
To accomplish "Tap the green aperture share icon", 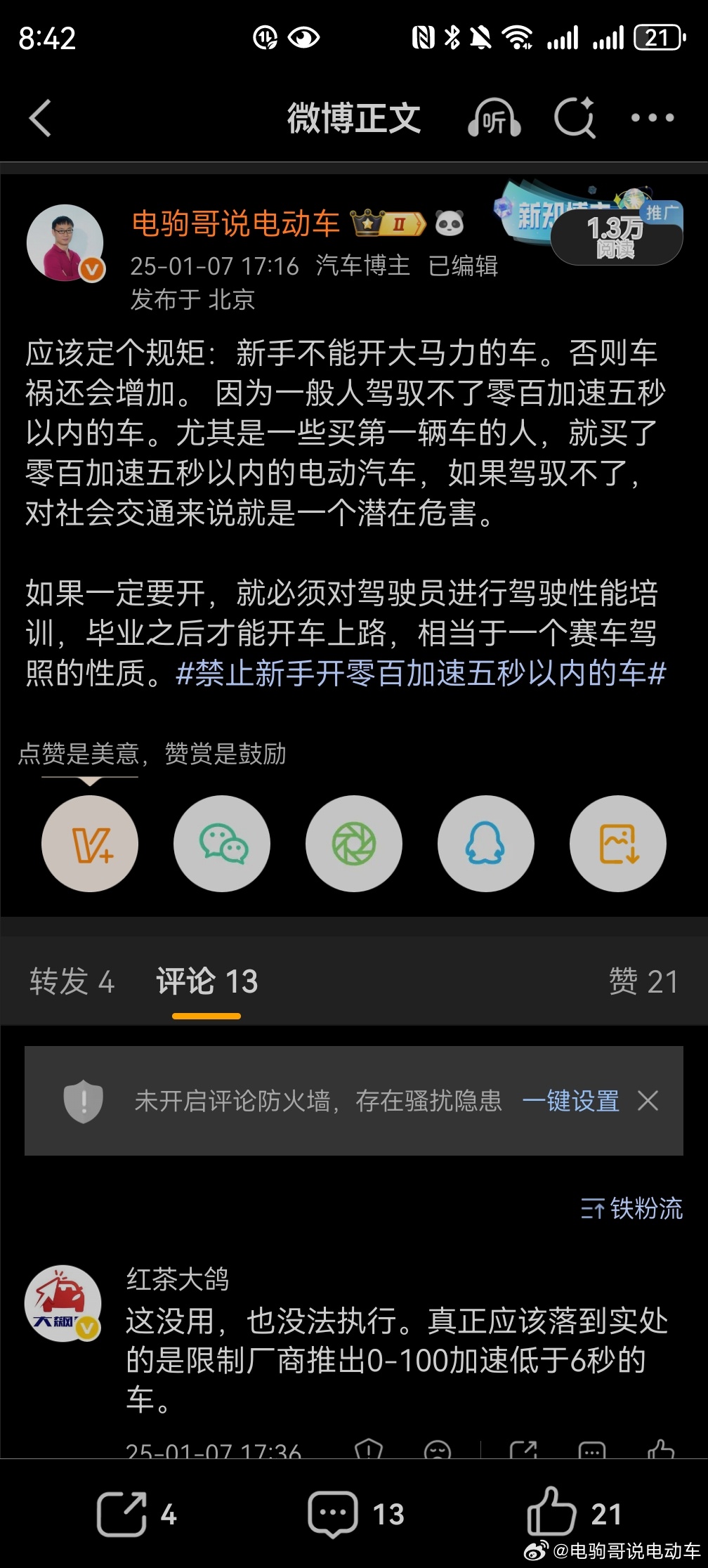I will (x=353, y=843).
